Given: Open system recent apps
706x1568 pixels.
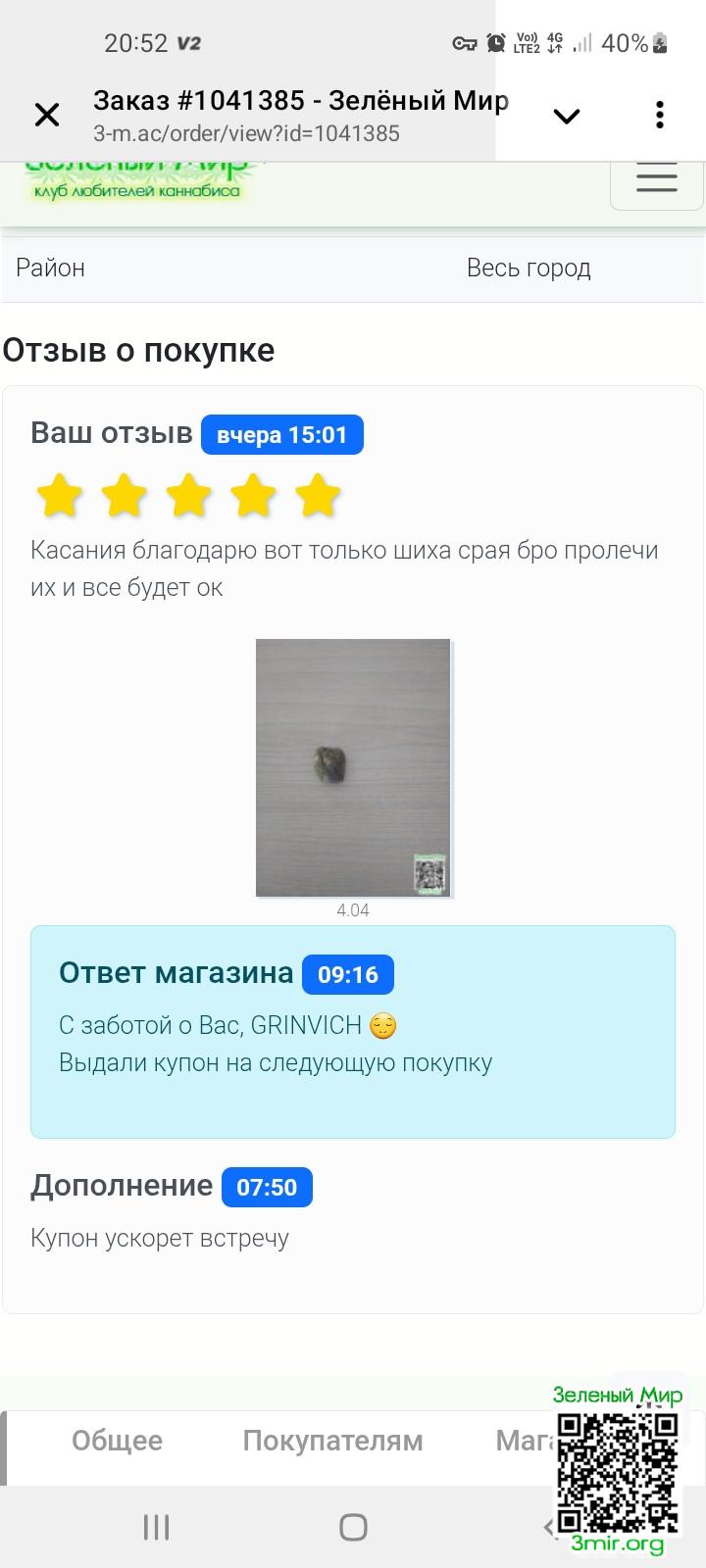Looking at the screenshot, I should (x=157, y=1527).
